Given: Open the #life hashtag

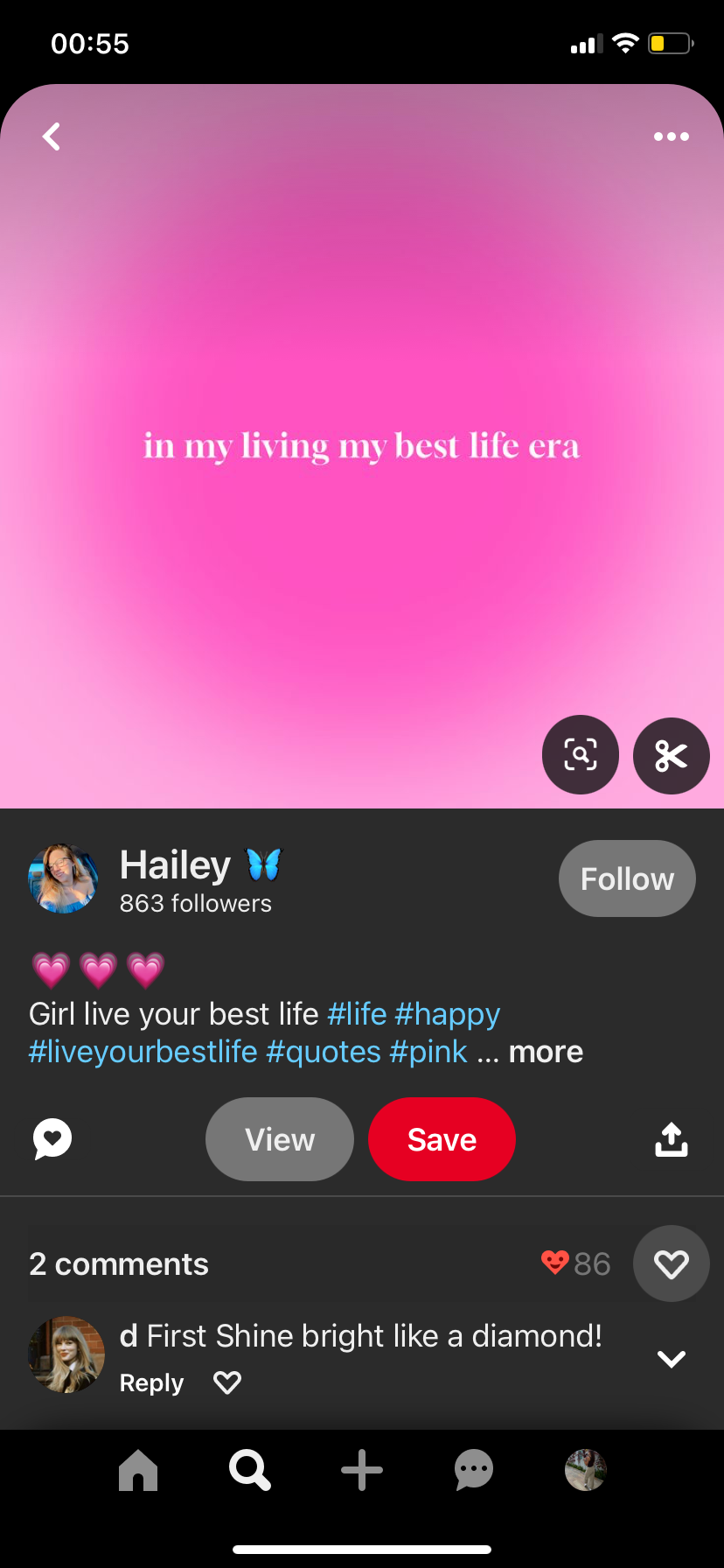Looking at the screenshot, I should 357,1014.
